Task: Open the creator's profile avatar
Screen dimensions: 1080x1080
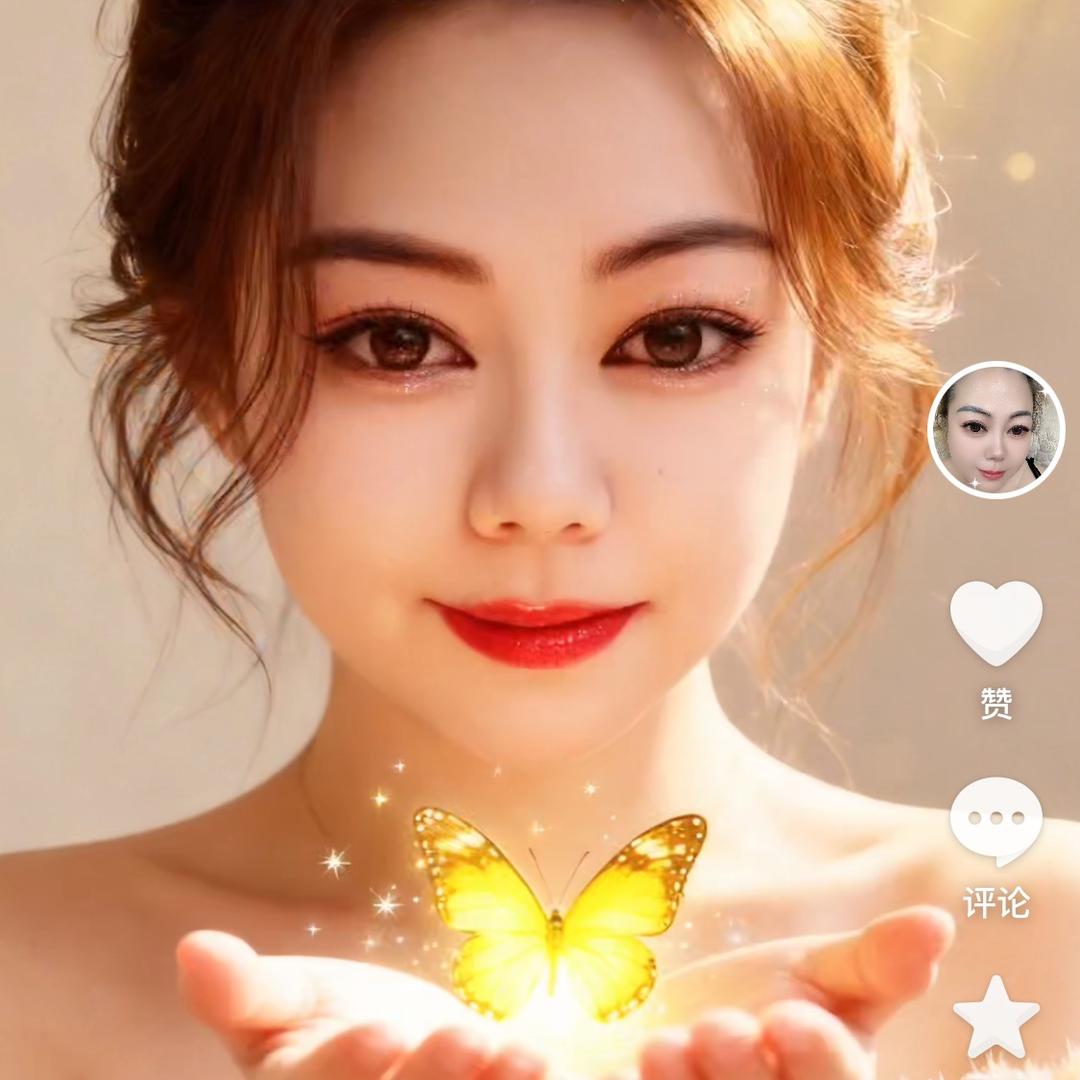Action: click(x=996, y=430)
